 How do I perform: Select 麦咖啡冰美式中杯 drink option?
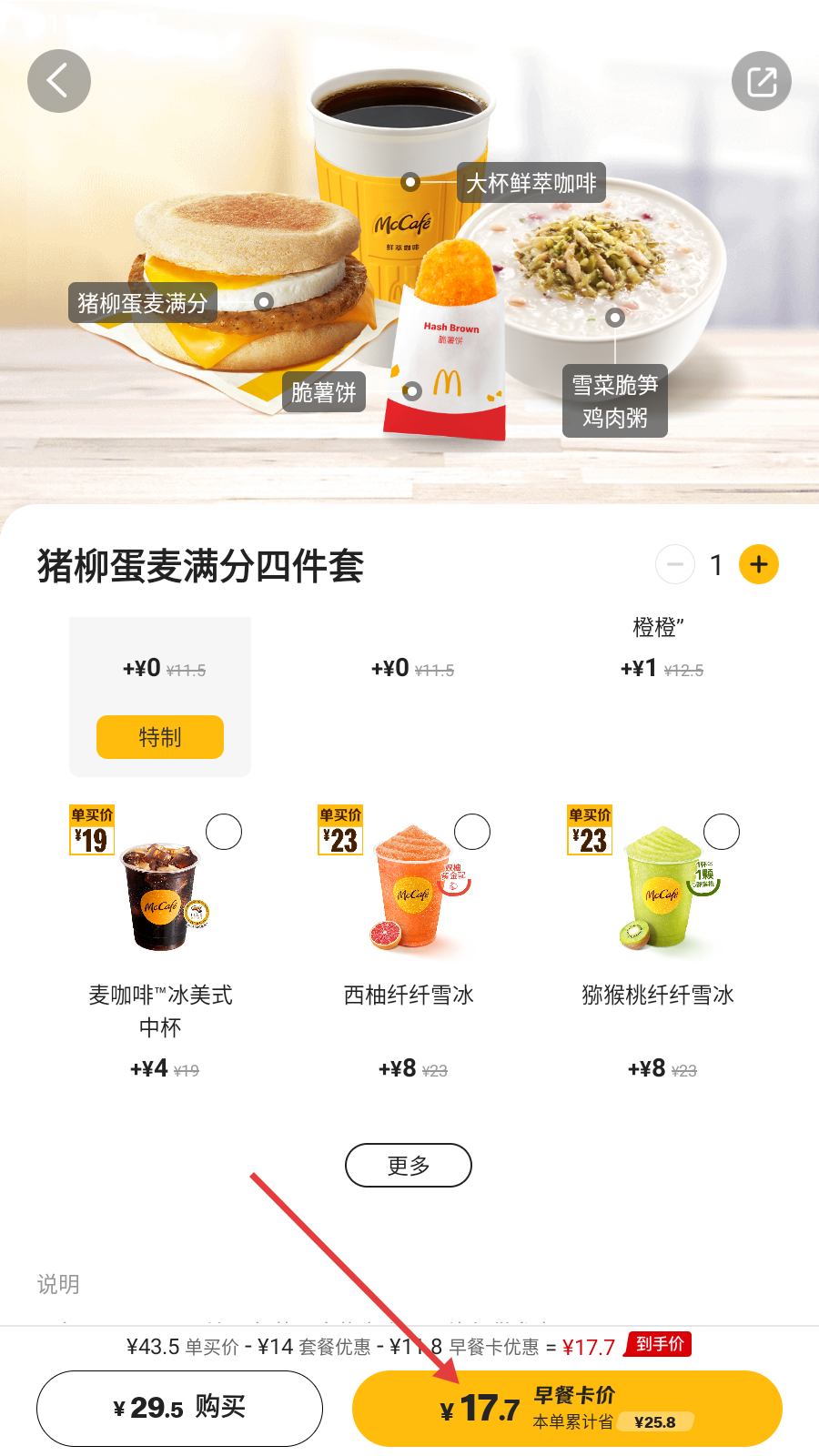[224, 832]
